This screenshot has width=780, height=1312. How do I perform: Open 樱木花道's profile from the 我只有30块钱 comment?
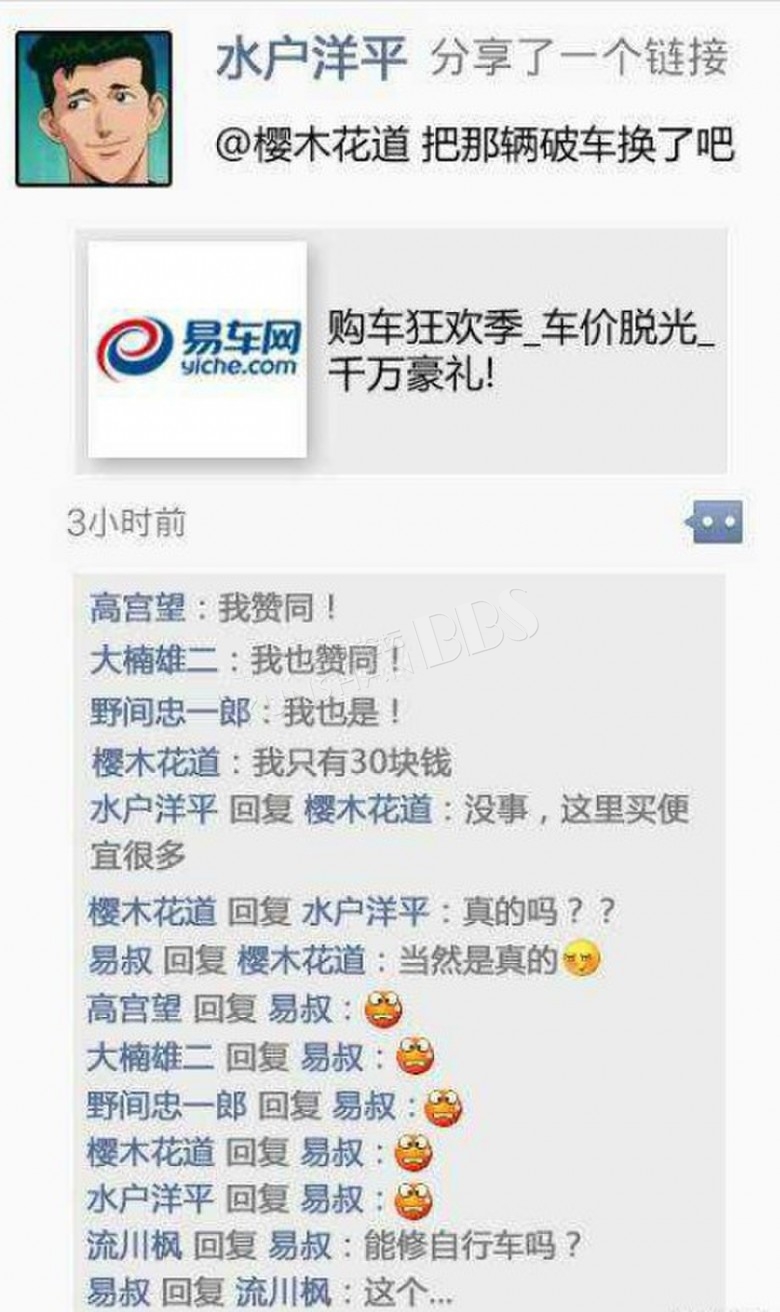pos(154,763)
